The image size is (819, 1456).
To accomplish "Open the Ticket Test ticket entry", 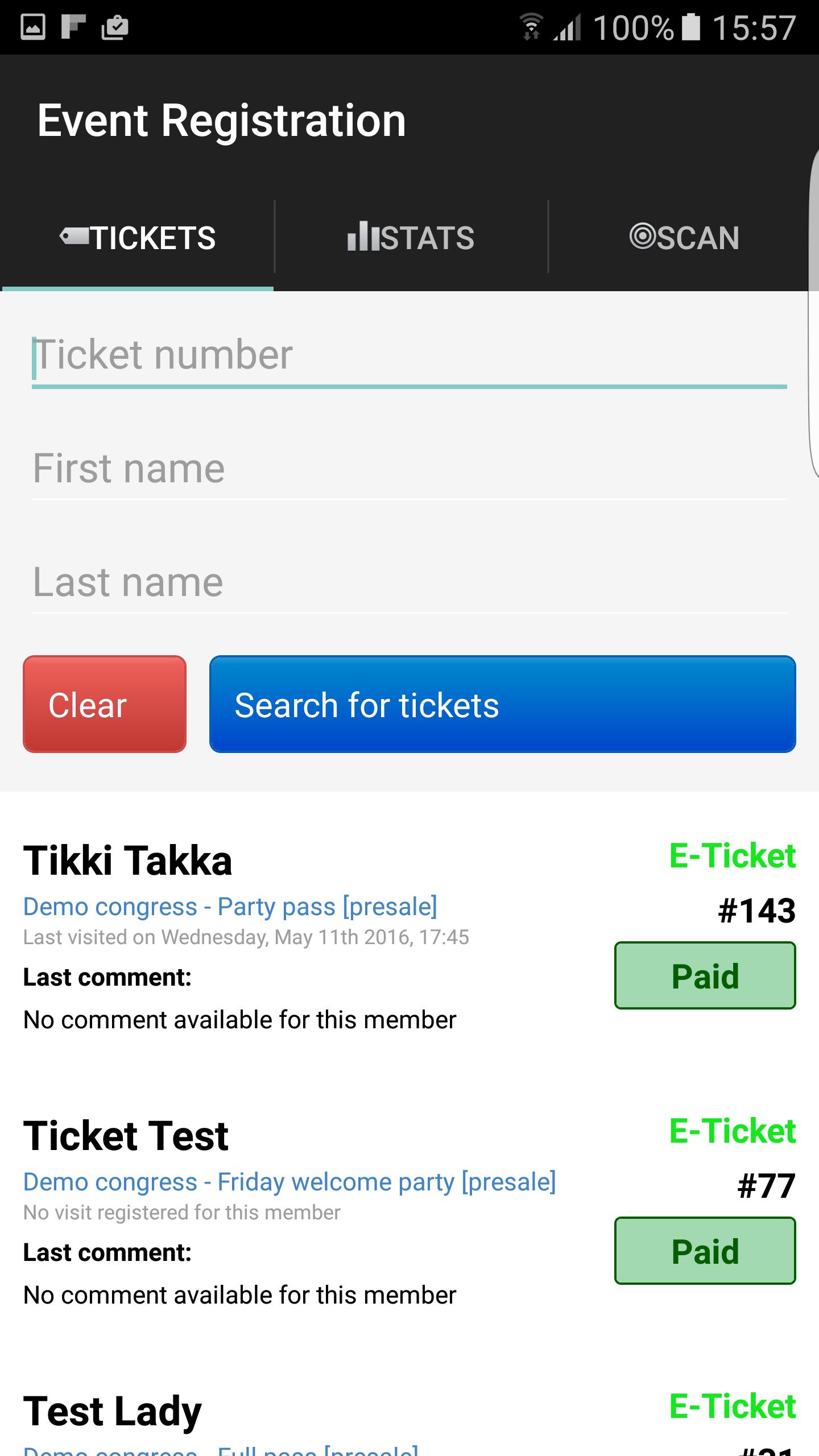I will 126,1135.
